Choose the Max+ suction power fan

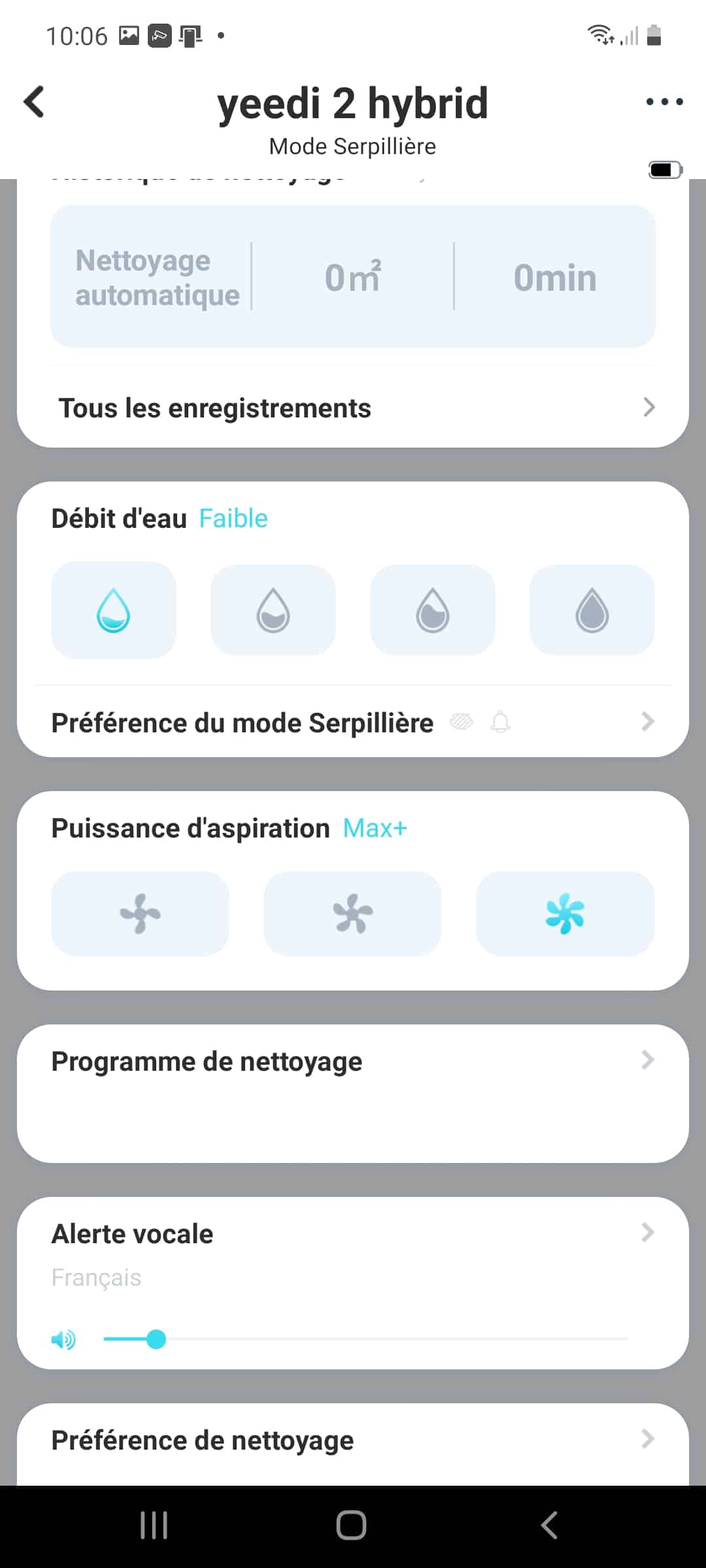565,913
